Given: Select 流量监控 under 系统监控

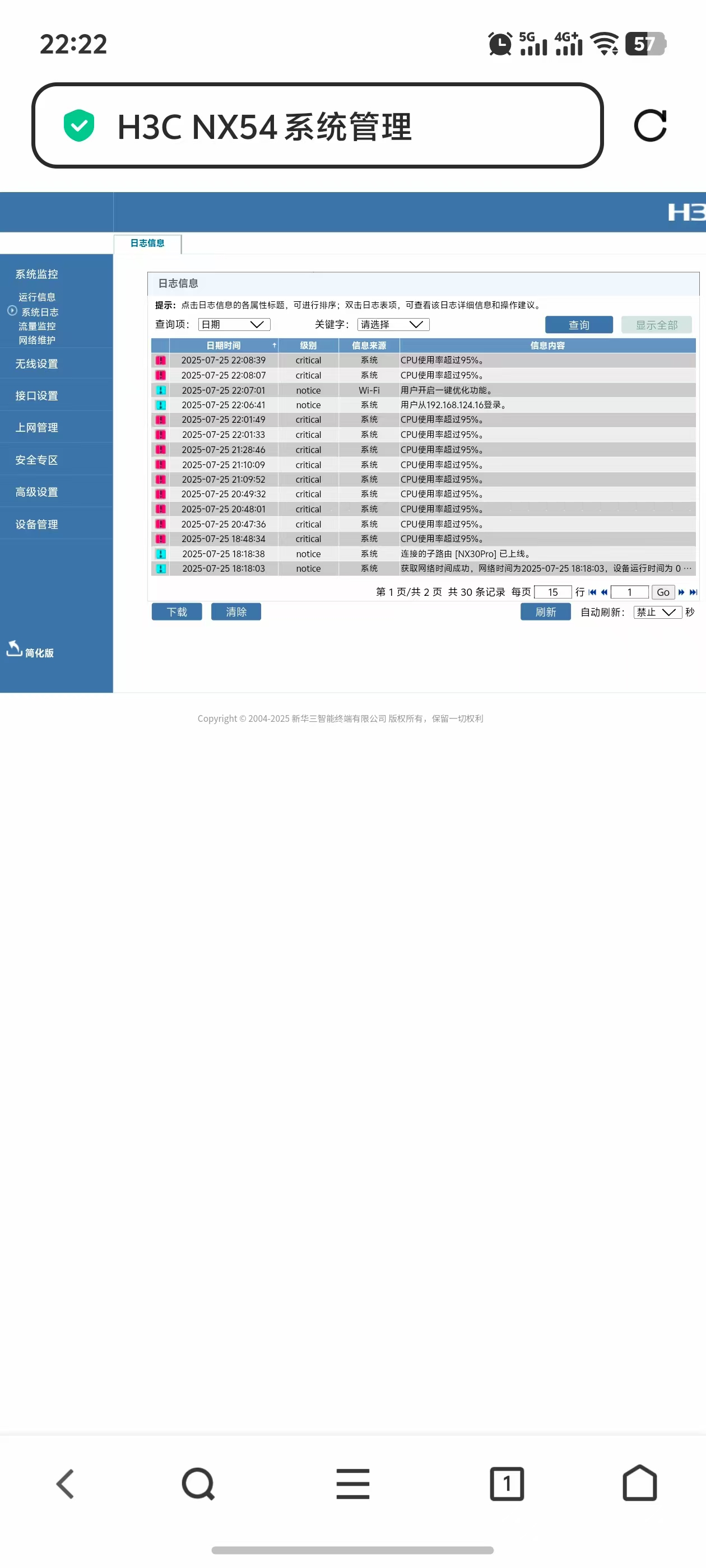Looking at the screenshot, I should 36,326.
